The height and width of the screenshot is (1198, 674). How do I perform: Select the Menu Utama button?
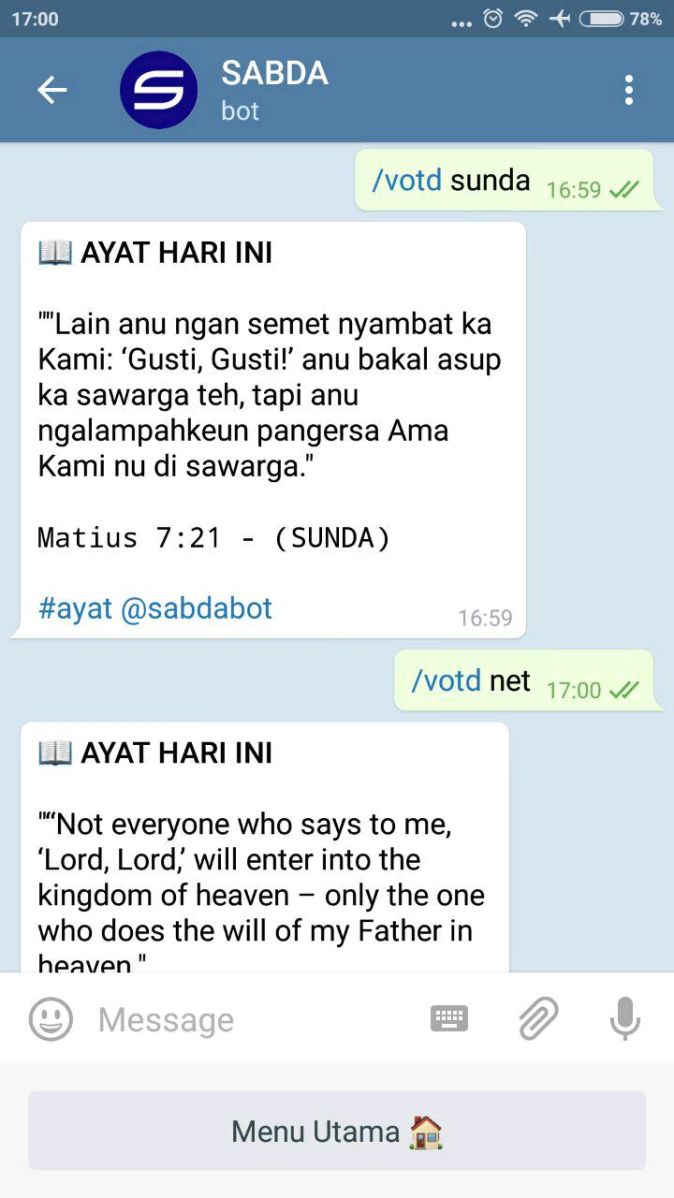337,1131
